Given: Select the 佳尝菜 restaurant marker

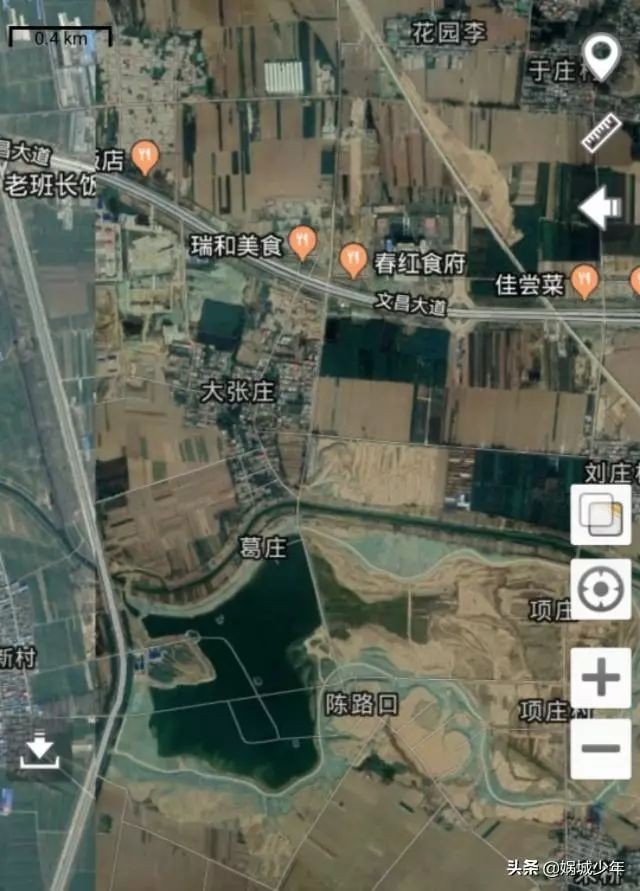Looking at the screenshot, I should coord(585,280).
